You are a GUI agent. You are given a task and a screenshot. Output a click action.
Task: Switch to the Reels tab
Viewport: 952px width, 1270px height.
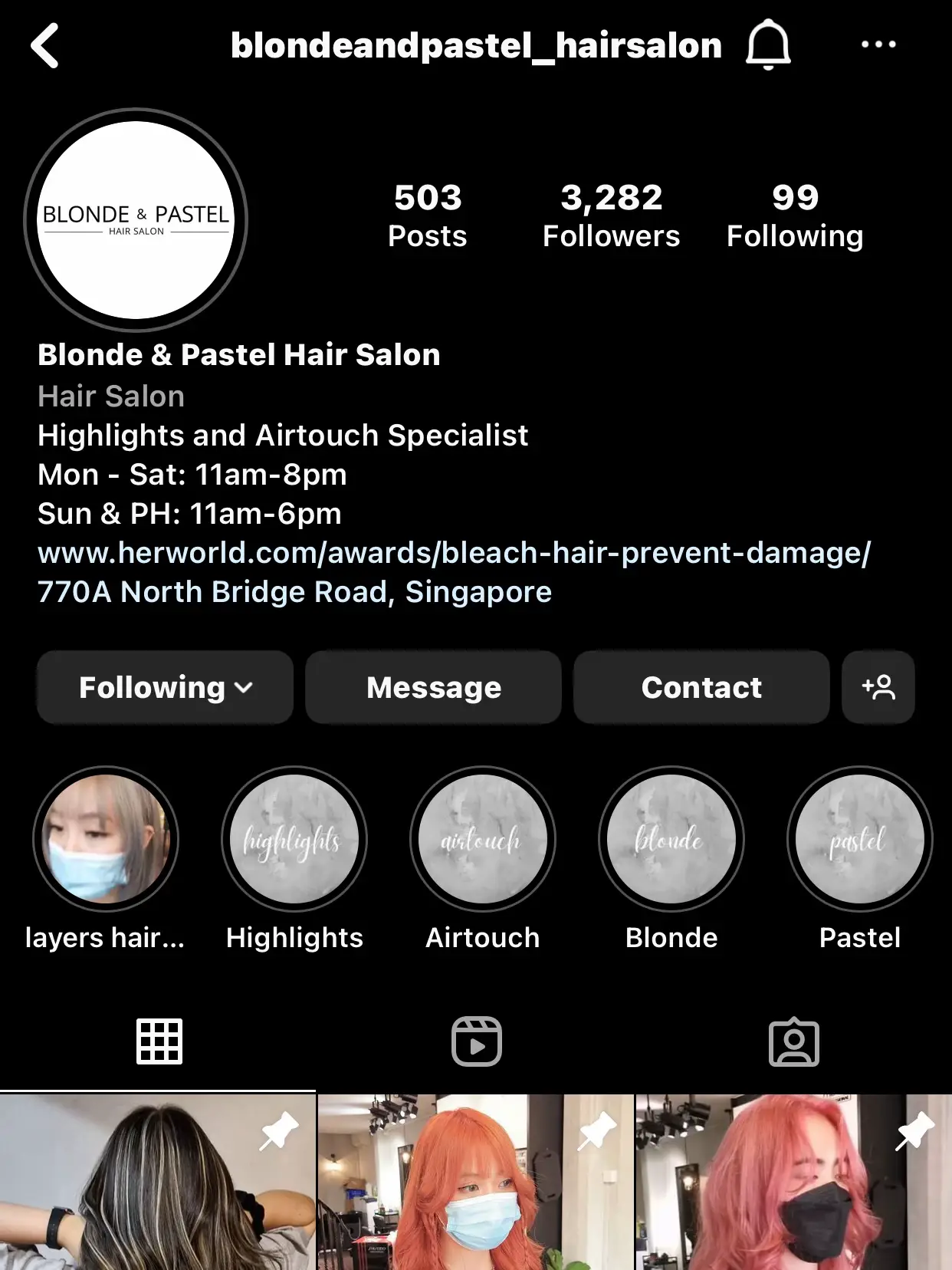(476, 1041)
